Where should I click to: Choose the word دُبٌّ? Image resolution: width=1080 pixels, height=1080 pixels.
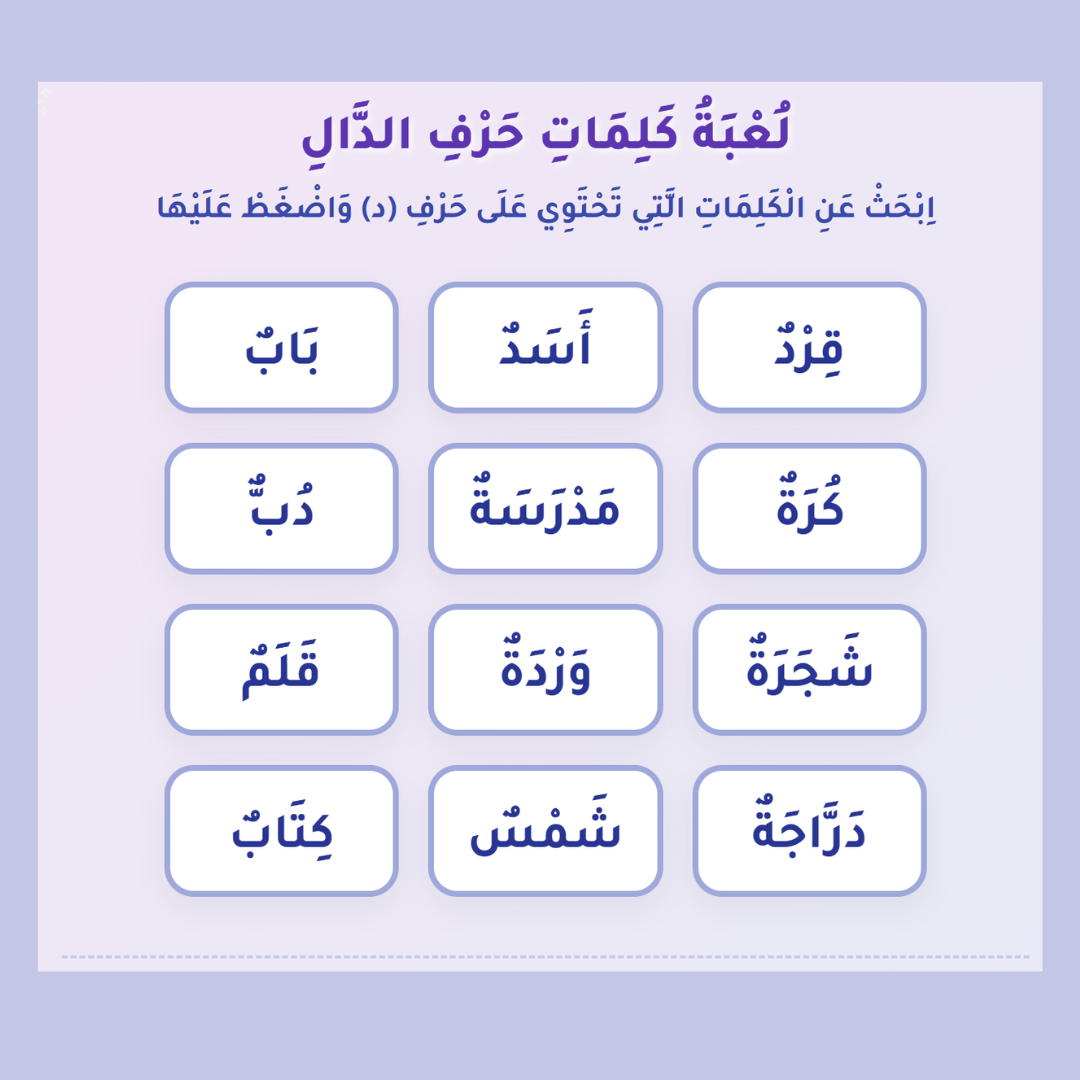281,508
